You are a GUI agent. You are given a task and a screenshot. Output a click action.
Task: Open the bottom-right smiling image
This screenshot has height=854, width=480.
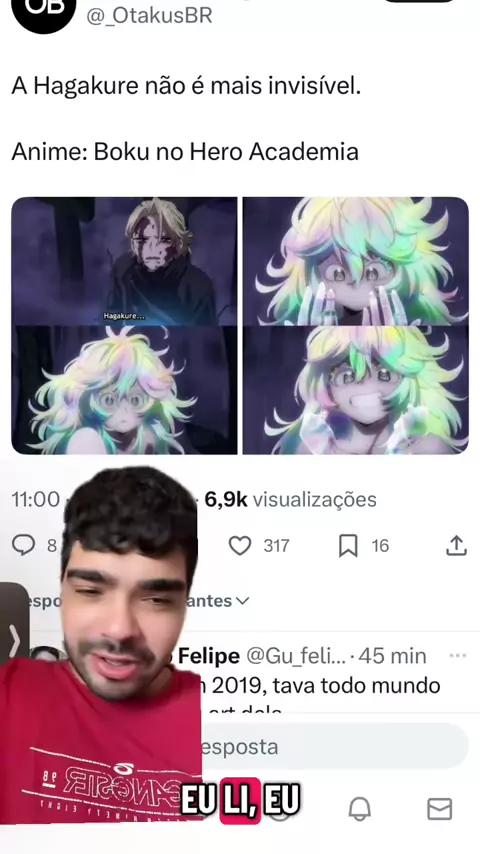point(356,390)
